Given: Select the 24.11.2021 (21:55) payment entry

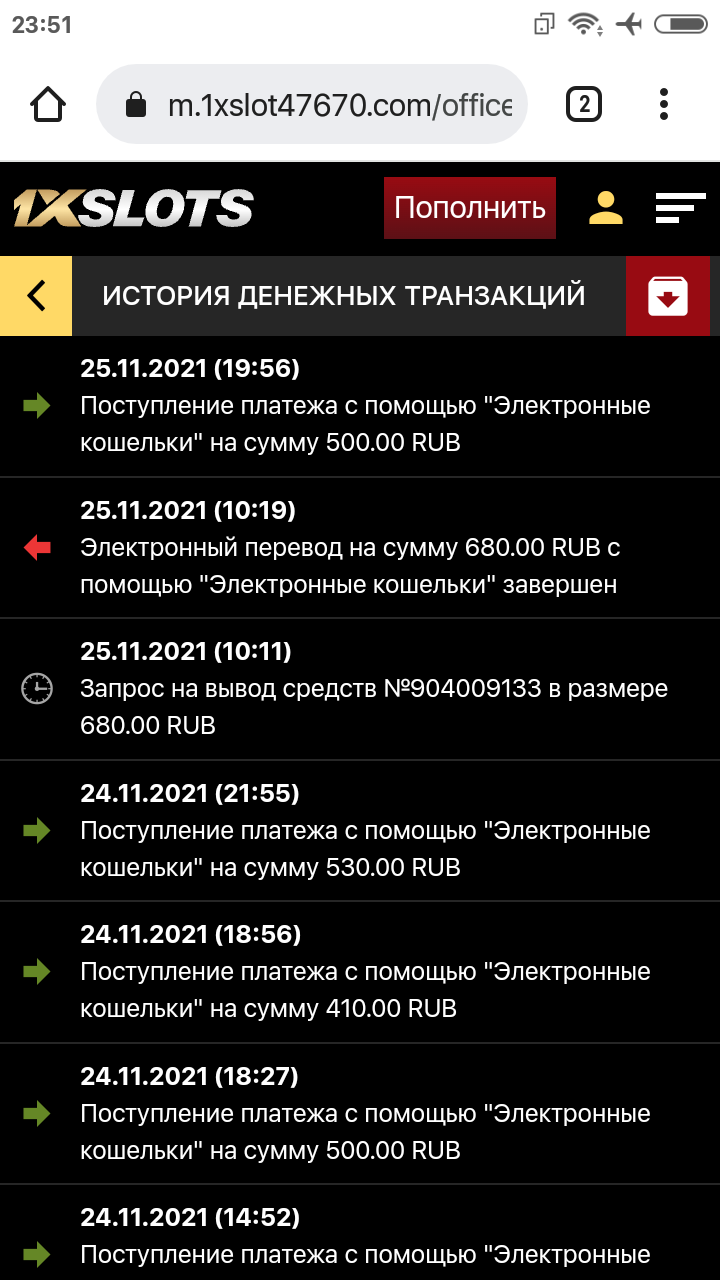Looking at the screenshot, I should [360, 830].
